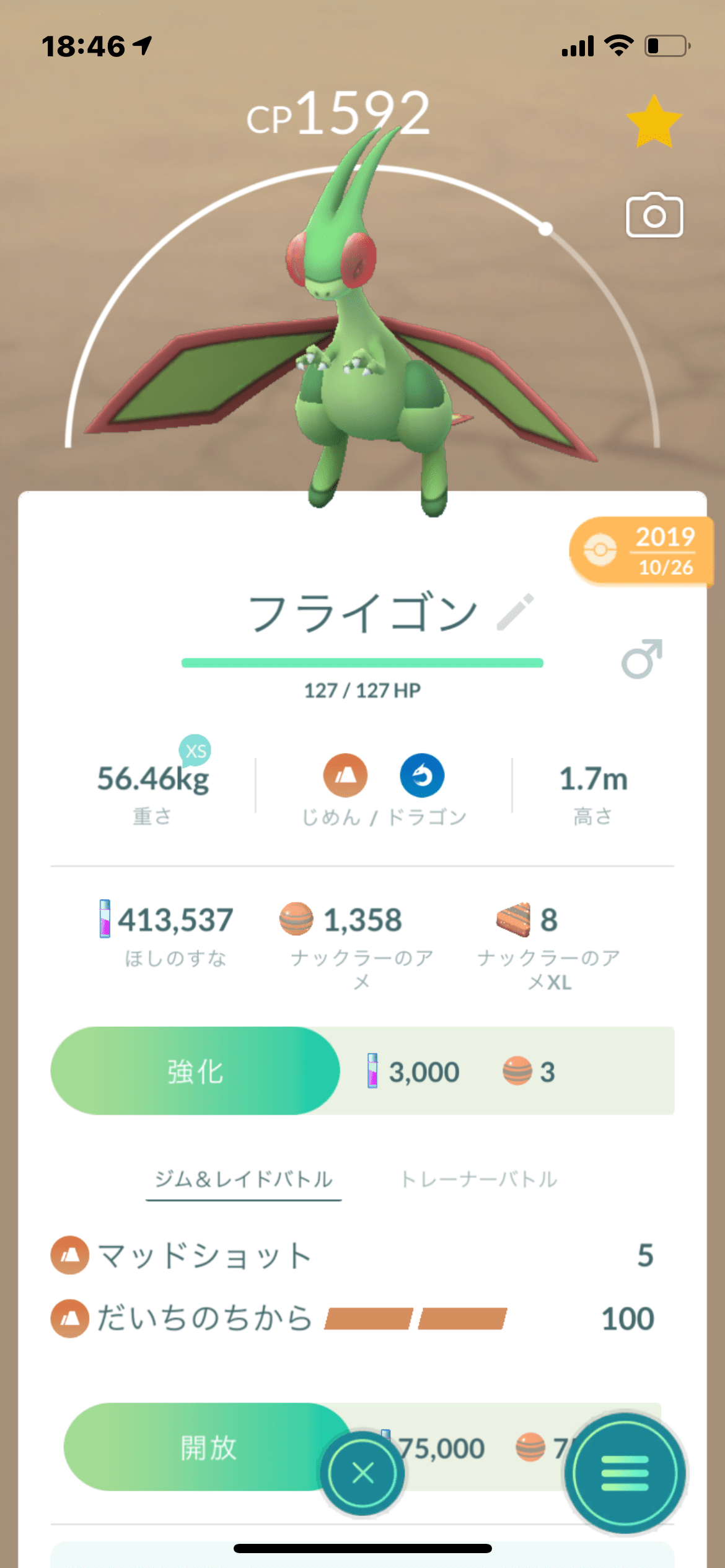Favorite this Flygon using the star icon
This screenshot has width=725, height=1568.
(x=653, y=122)
